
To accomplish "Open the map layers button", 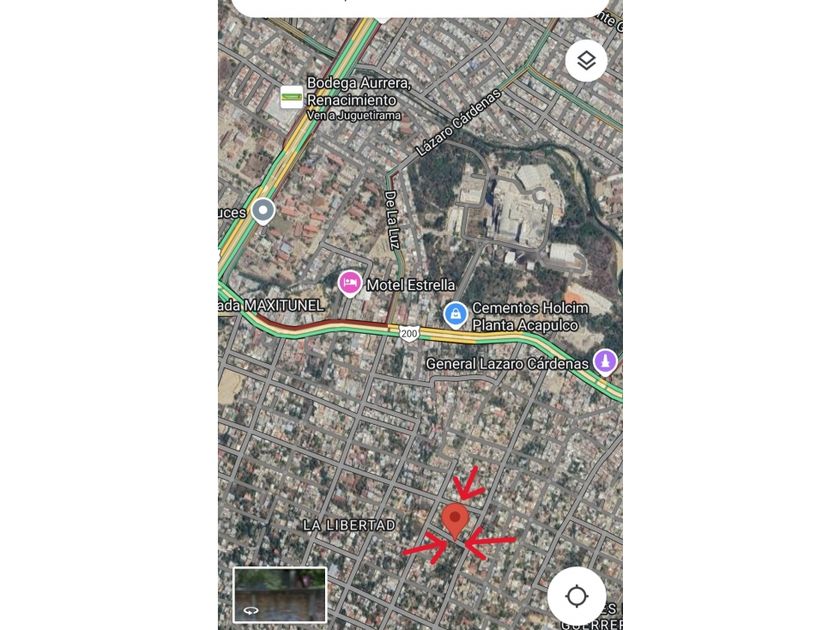I will coord(586,61).
